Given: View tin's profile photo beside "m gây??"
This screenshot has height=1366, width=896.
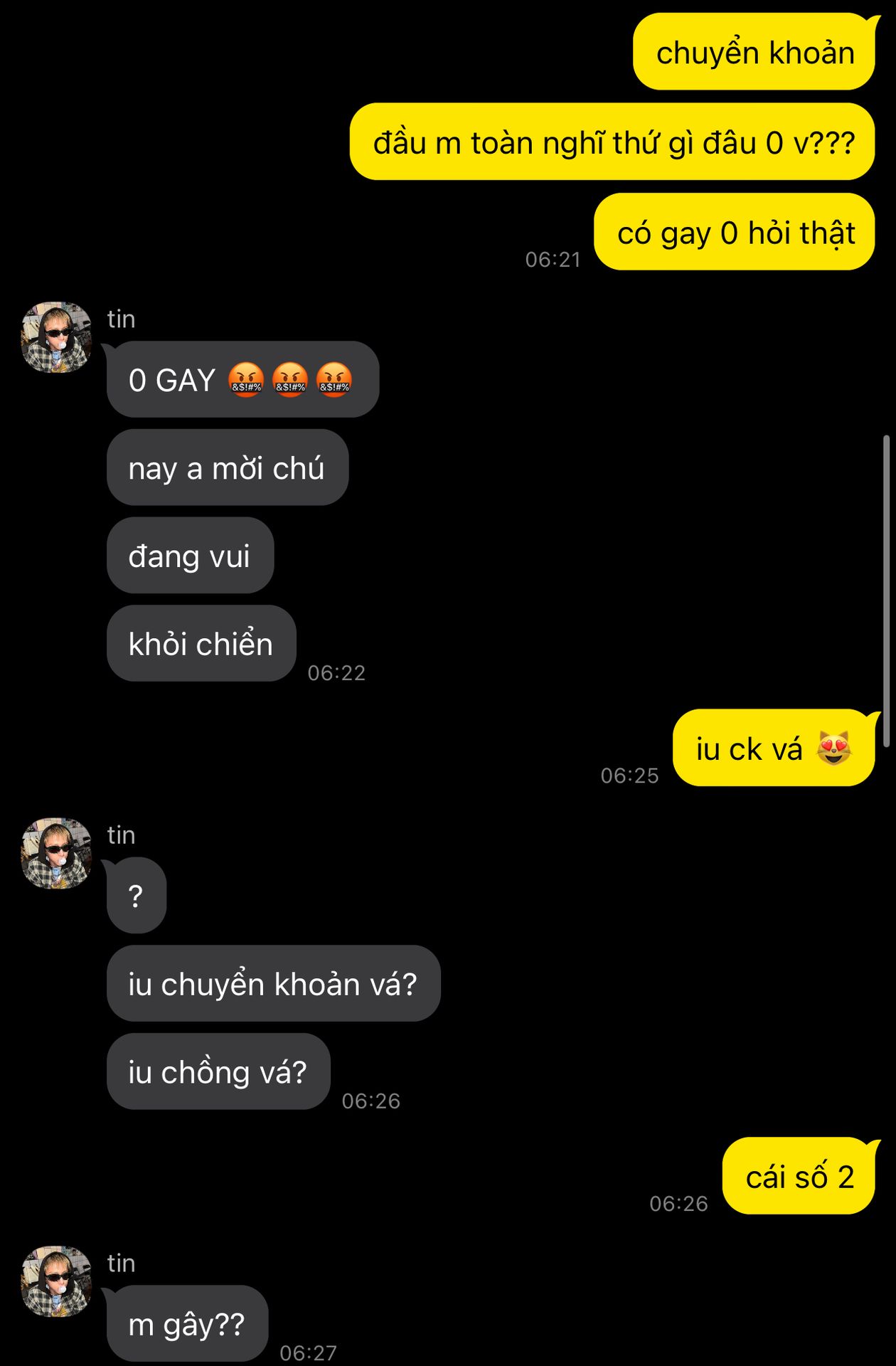Looking at the screenshot, I should [x=57, y=1281].
